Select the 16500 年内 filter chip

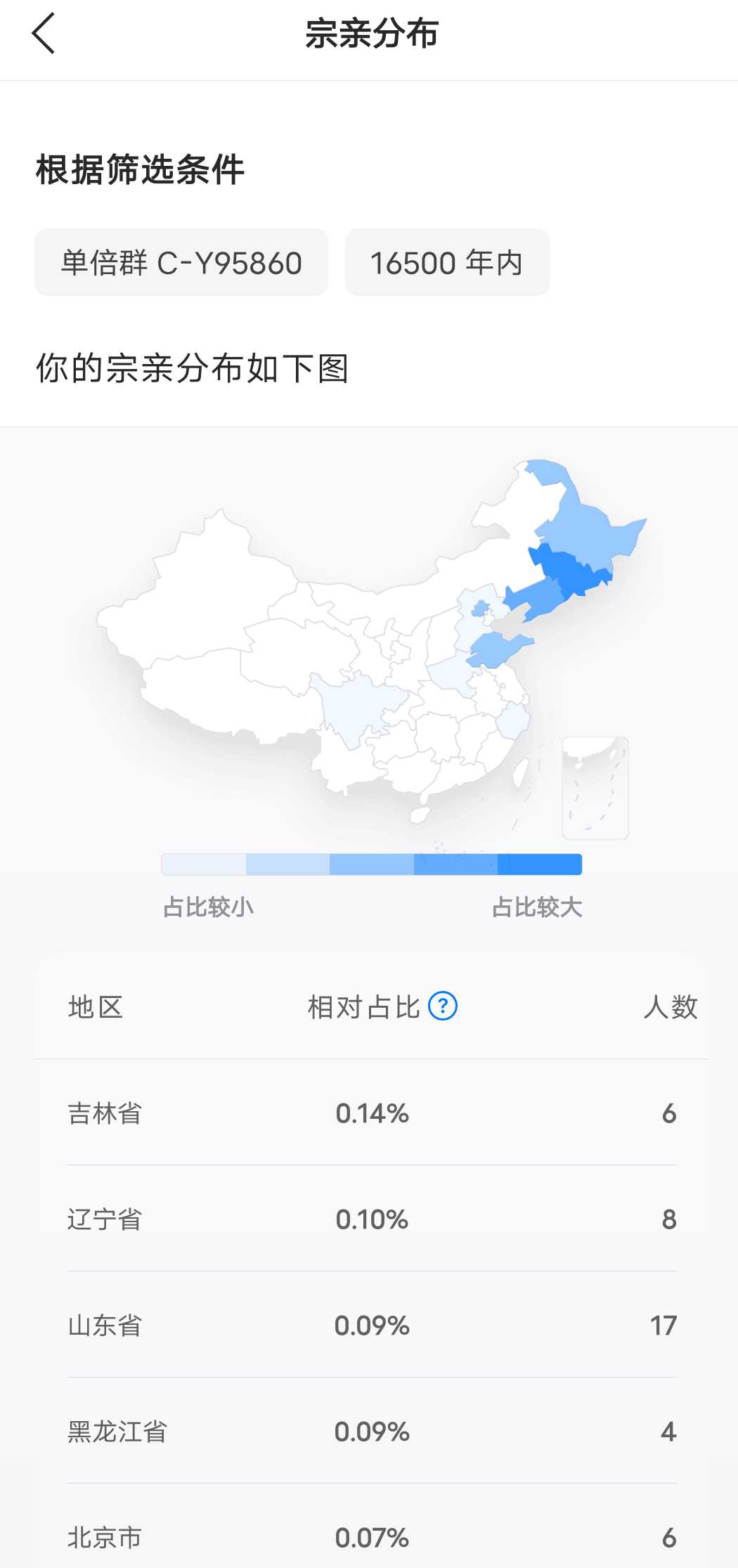click(447, 263)
